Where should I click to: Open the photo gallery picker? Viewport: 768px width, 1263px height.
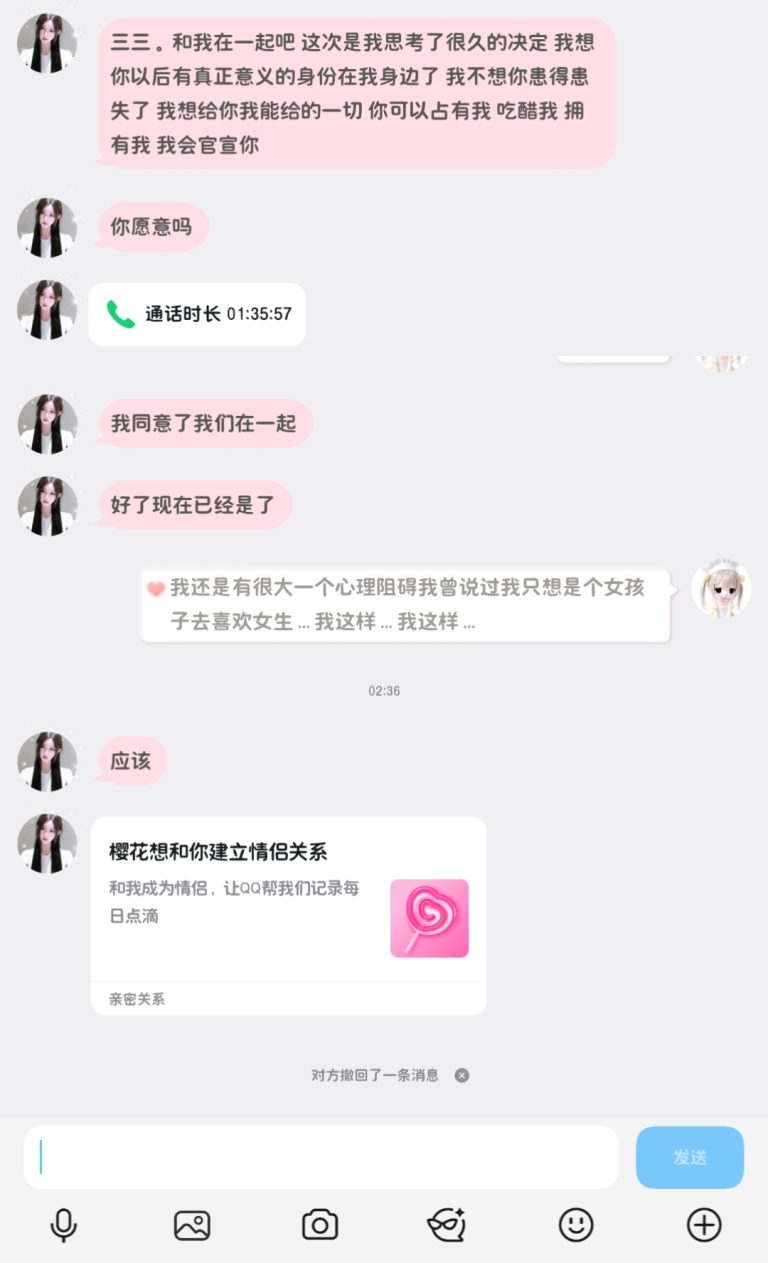click(x=192, y=1224)
